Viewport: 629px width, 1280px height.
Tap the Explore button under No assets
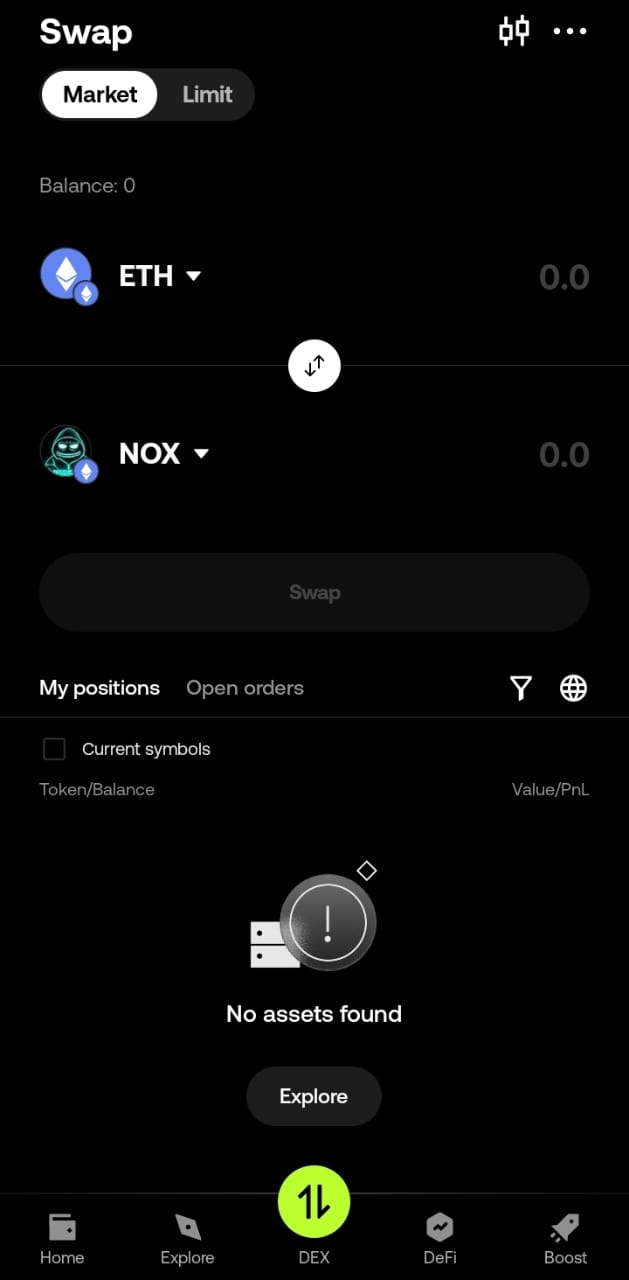pyautogui.click(x=314, y=1096)
